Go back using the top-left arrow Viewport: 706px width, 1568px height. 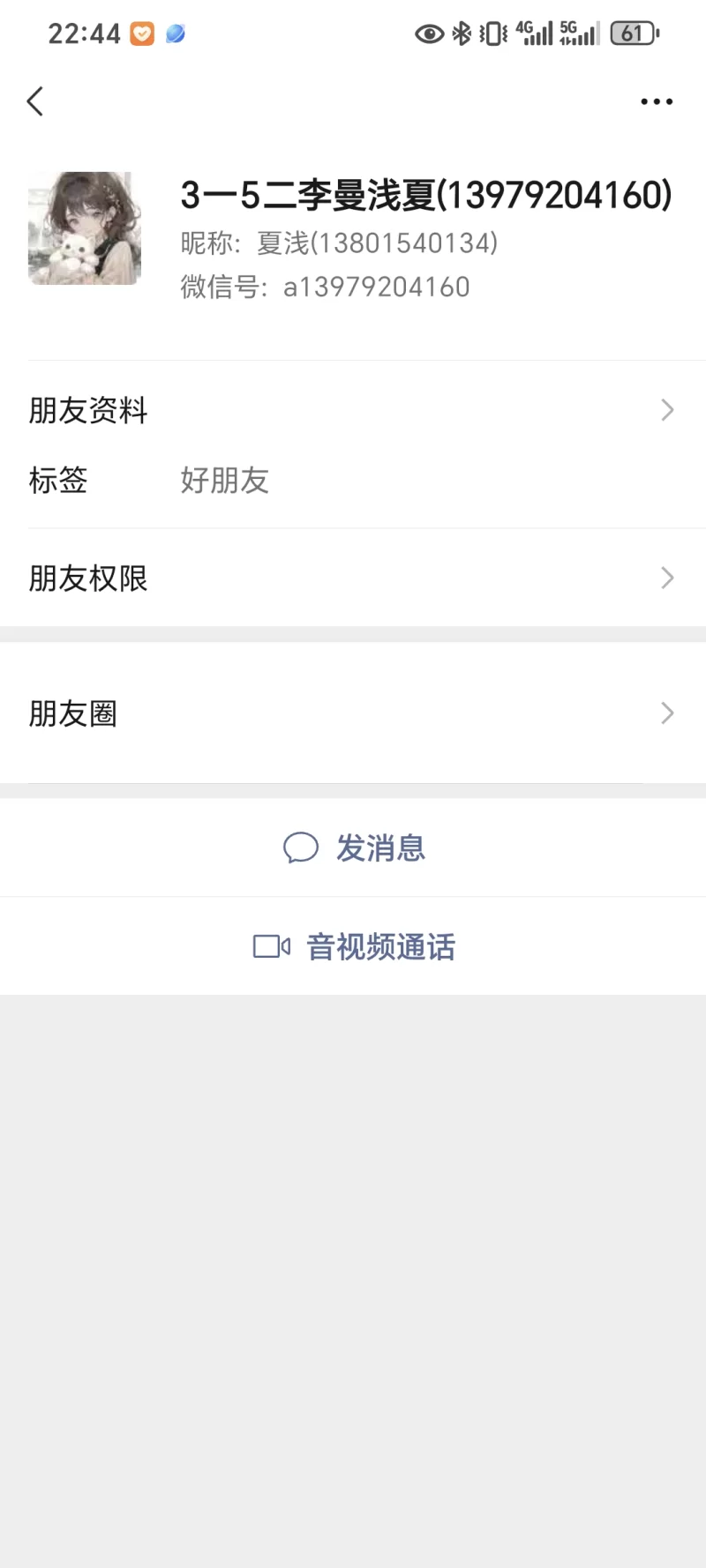point(35,101)
